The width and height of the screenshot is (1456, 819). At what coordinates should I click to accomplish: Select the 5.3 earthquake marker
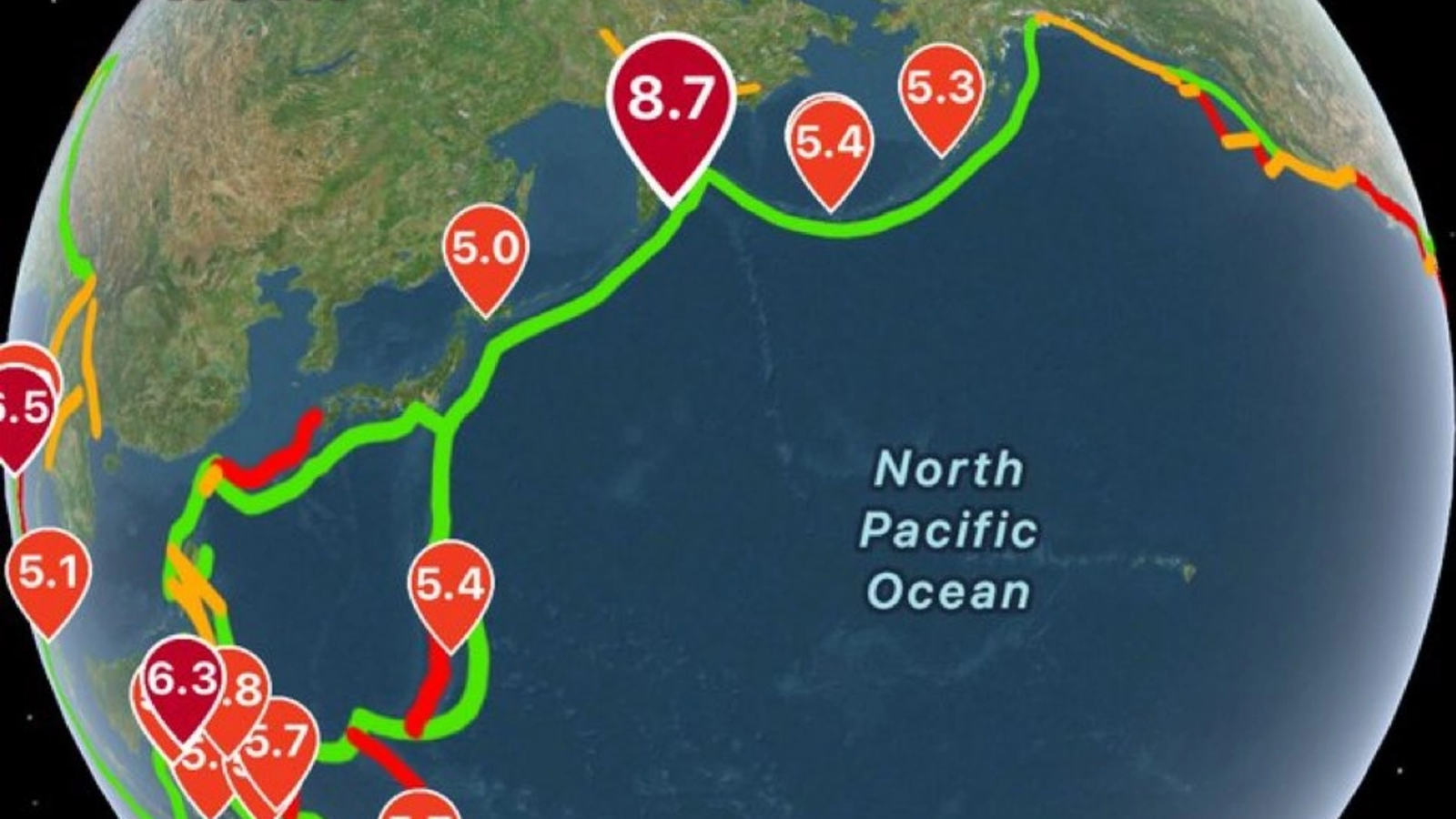click(940, 89)
